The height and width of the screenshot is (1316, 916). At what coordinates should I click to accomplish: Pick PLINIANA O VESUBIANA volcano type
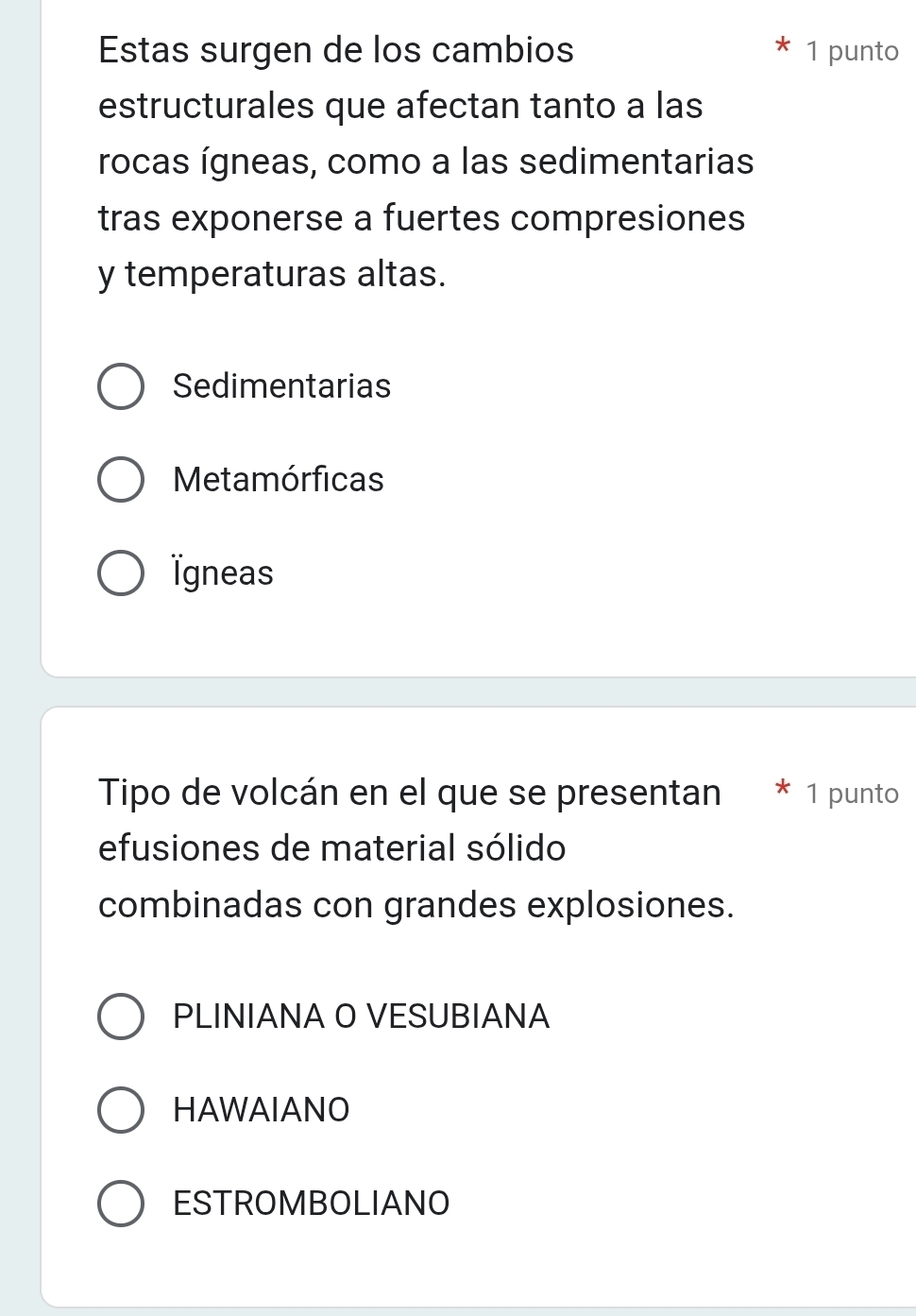point(121,1017)
